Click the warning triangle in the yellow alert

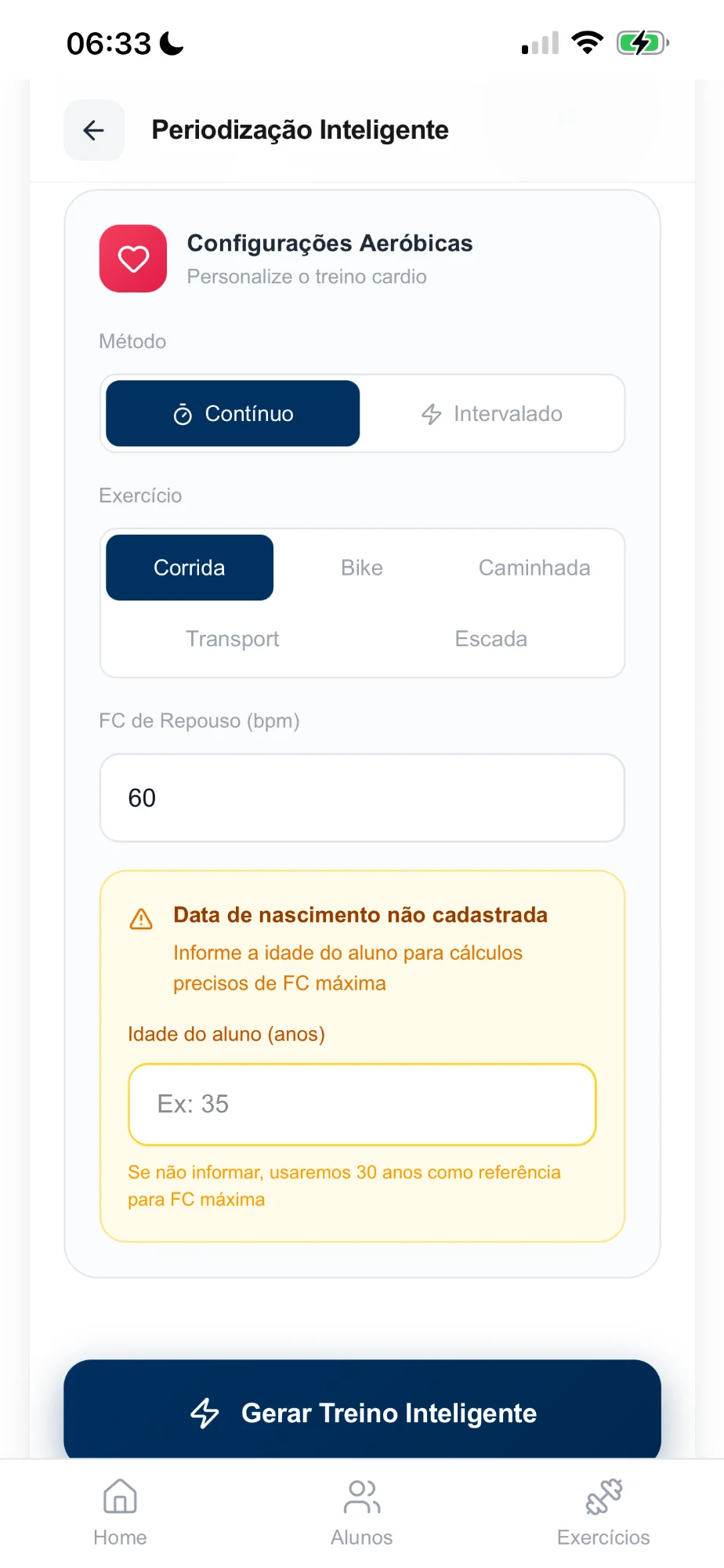point(141,919)
